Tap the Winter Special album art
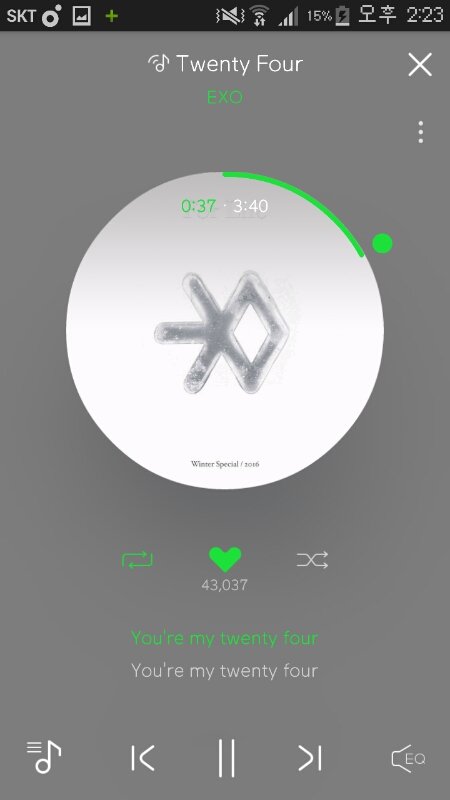This screenshot has height=800, width=450. coord(225,330)
